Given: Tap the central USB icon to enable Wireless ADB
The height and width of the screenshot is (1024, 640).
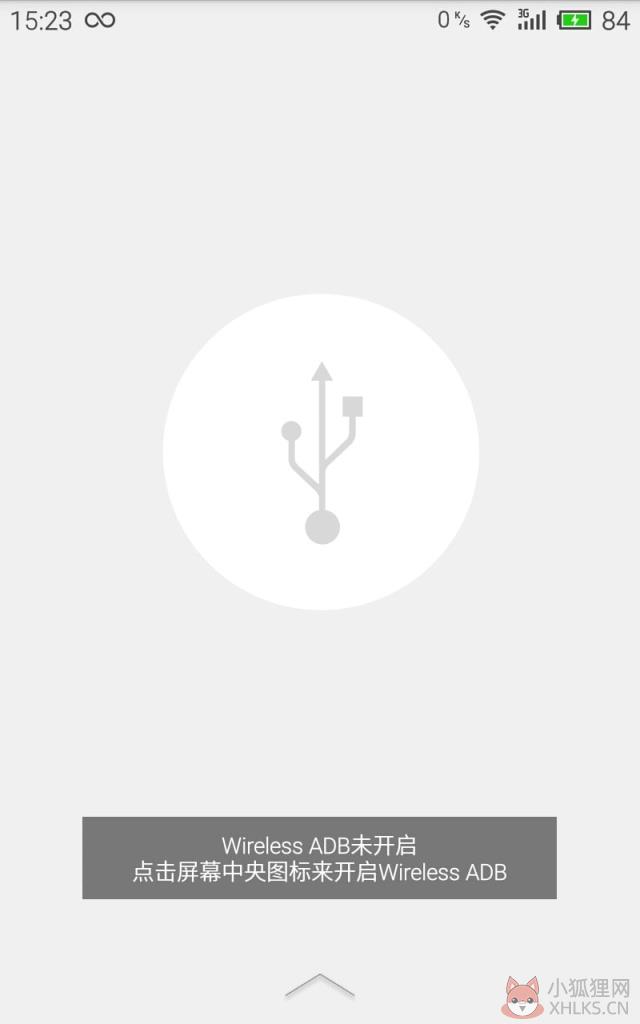Looking at the screenshot, I should (321, 452).
